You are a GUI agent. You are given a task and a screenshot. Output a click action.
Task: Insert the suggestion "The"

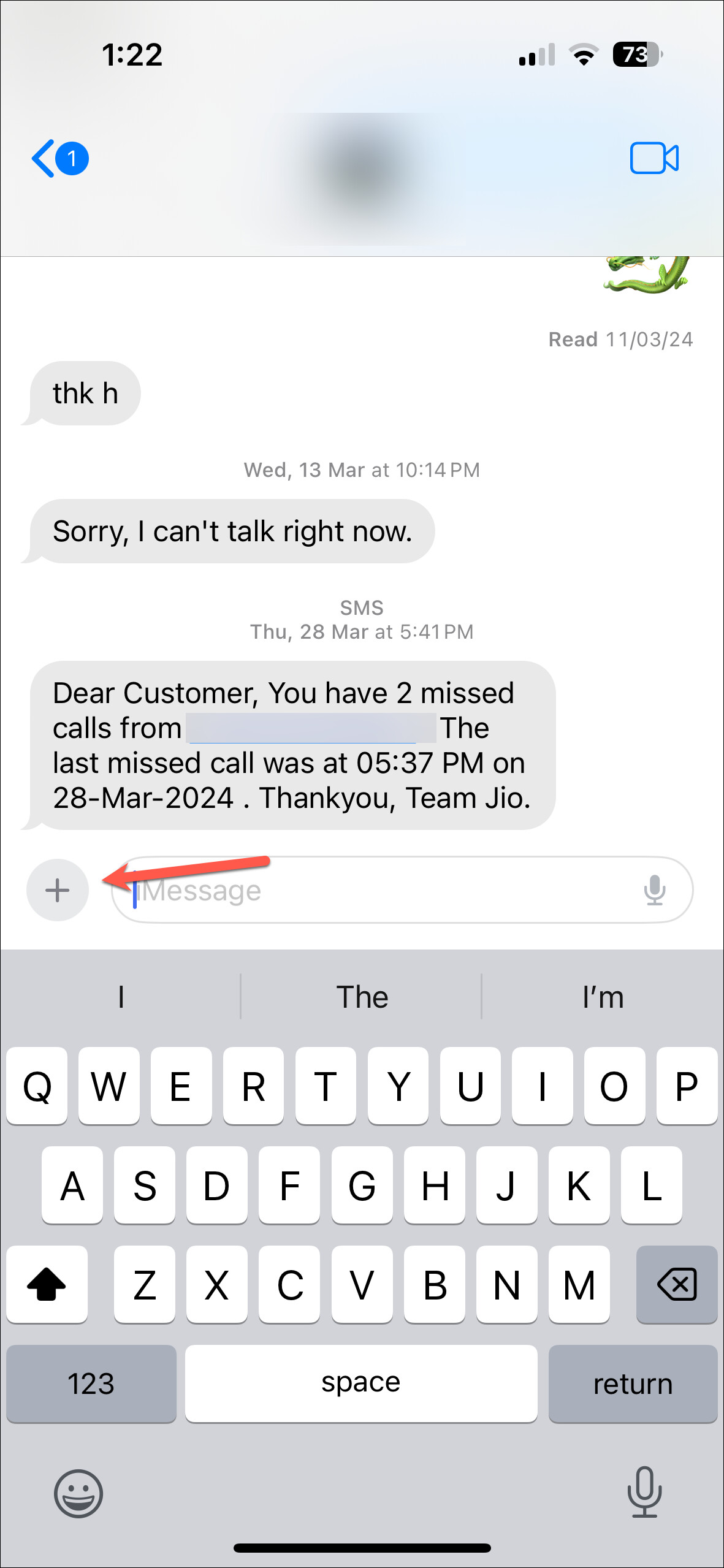click(x=362, y=997)
